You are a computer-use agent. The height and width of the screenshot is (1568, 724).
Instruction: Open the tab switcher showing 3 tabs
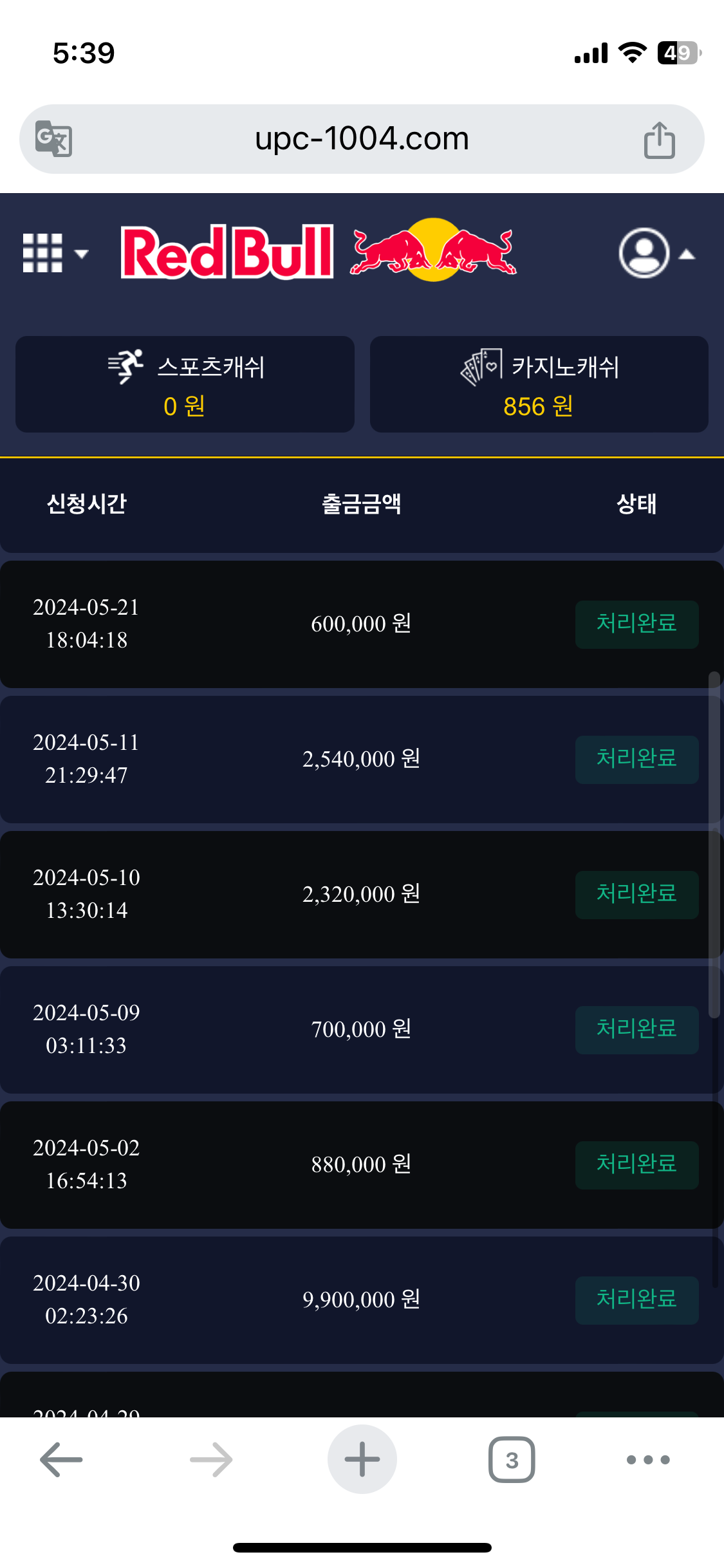click(512, 1459)
